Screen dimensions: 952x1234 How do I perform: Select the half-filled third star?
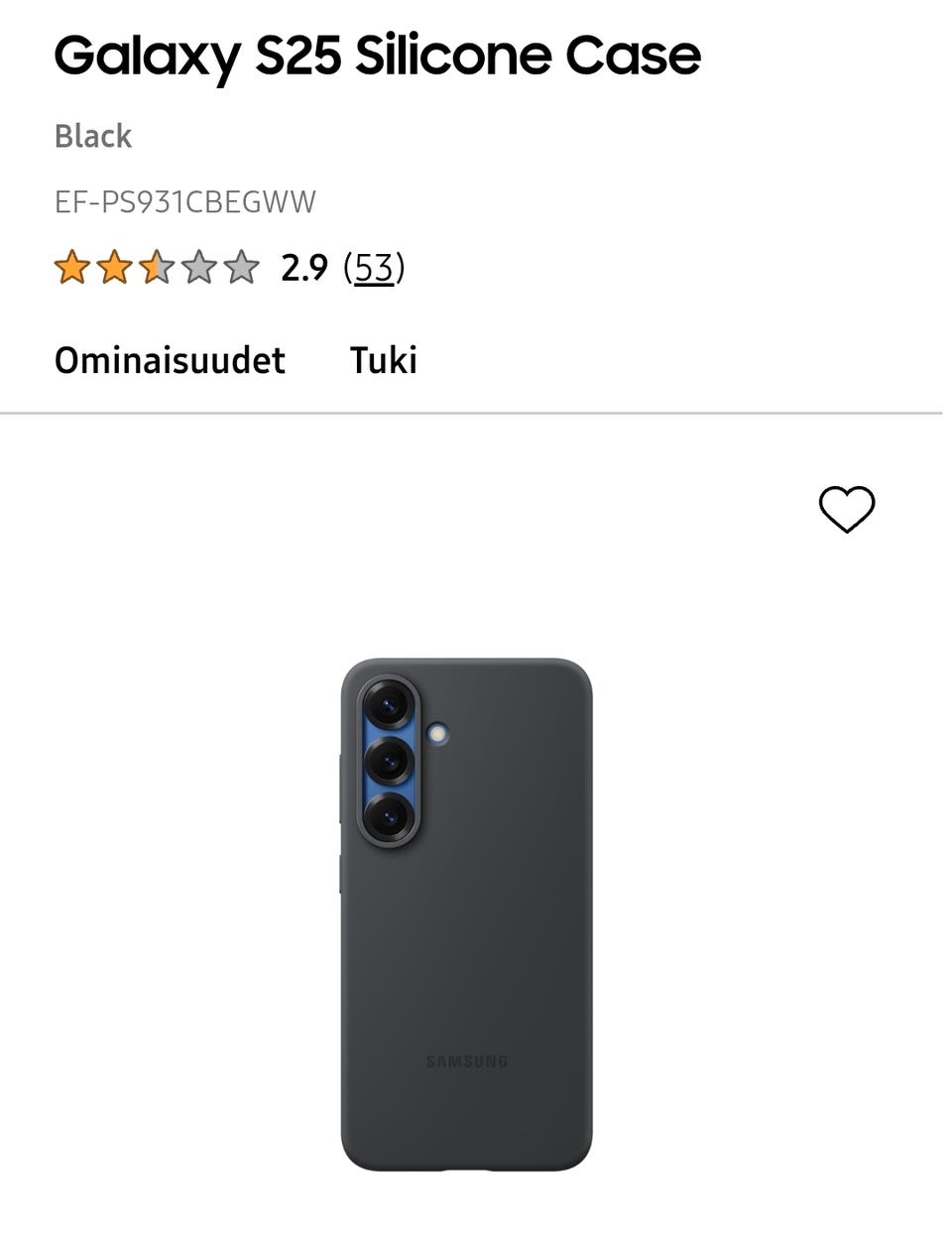tap(156, 267)
